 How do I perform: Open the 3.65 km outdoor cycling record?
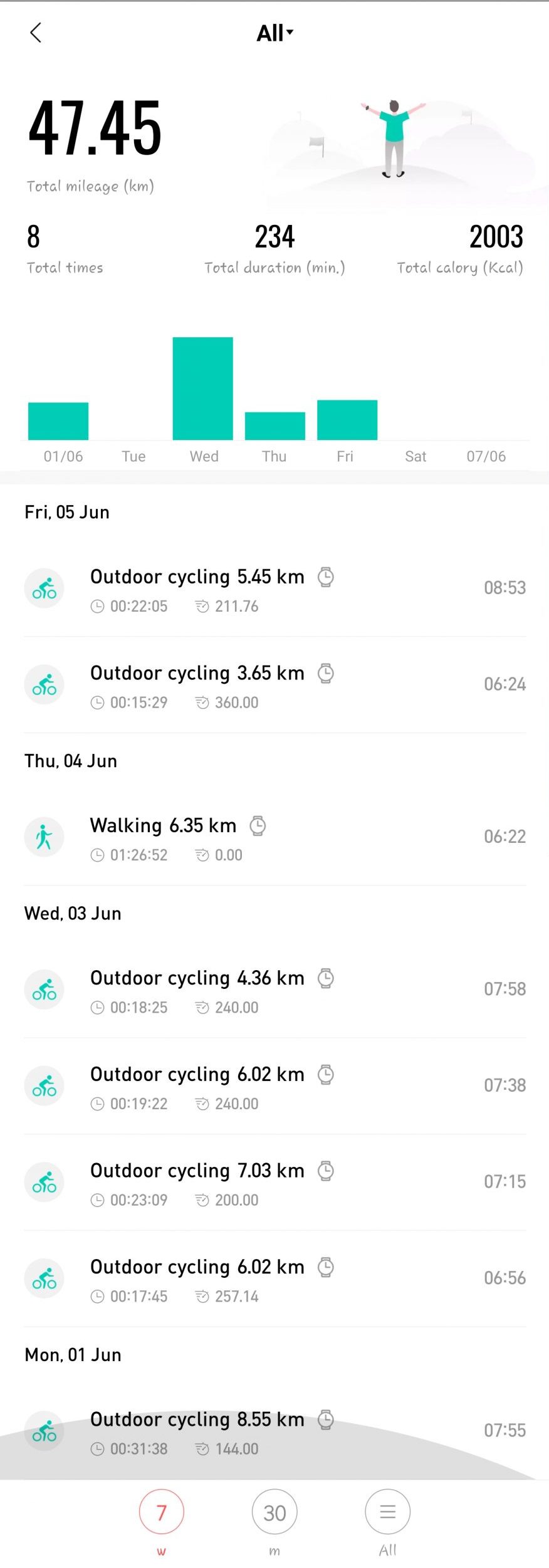pos(274,685)
